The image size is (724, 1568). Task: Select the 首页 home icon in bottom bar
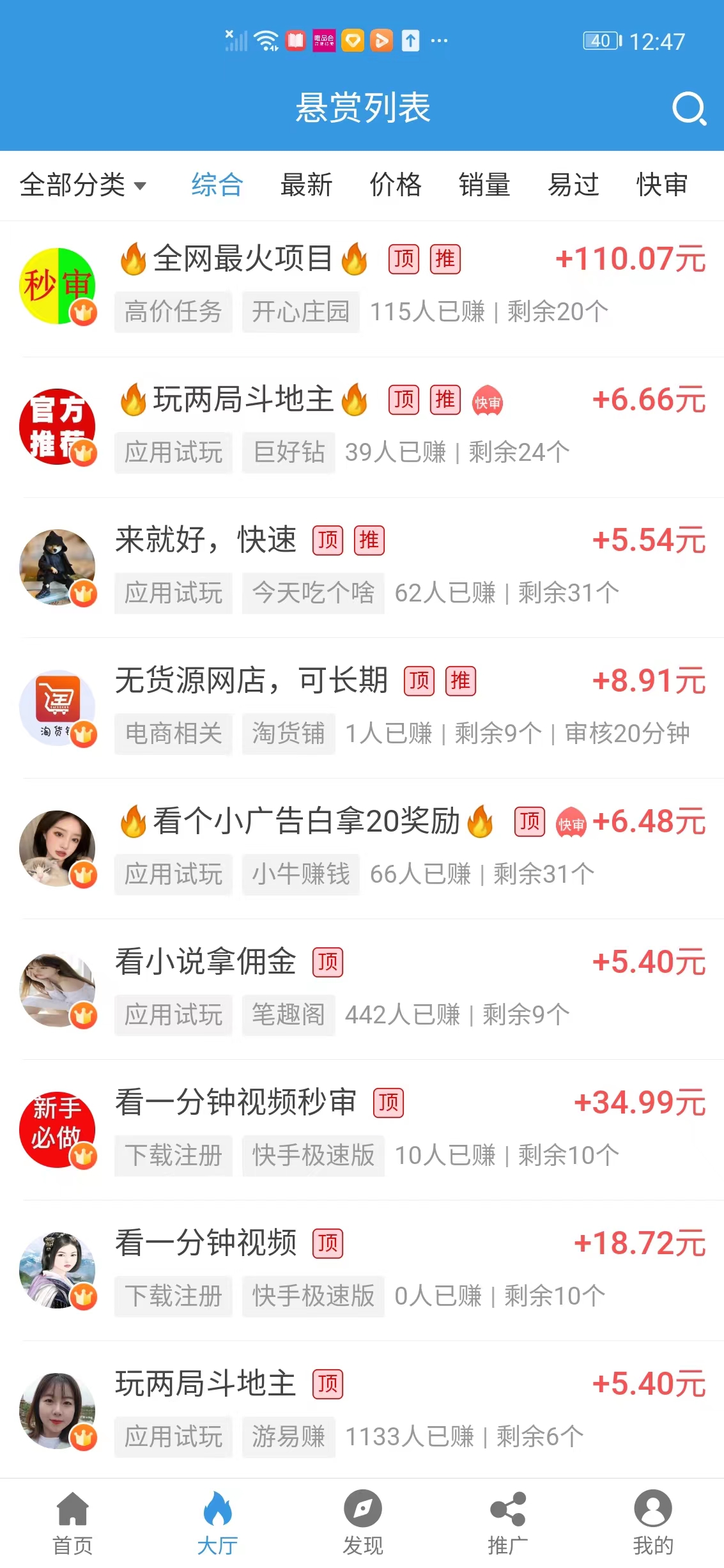pos(72,1515)
